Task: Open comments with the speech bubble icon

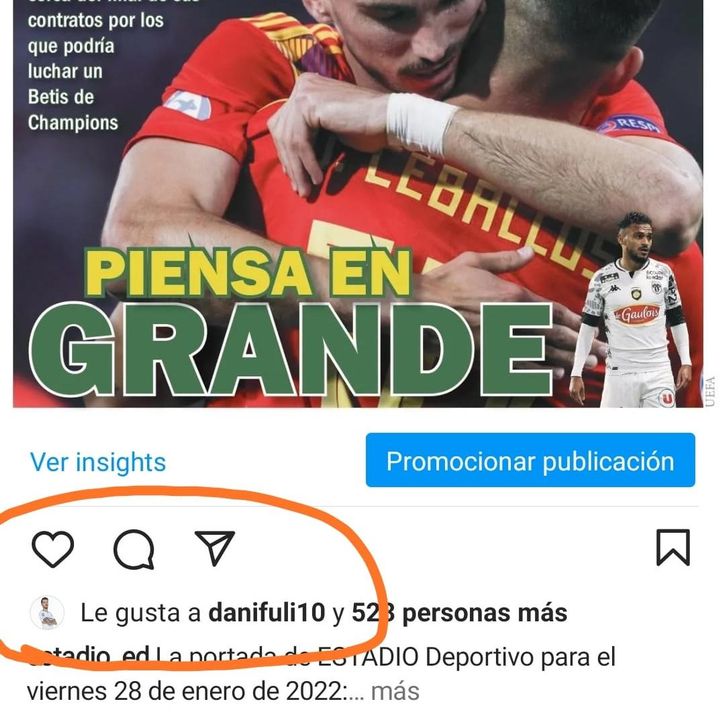Action: (x=134, y=548)
